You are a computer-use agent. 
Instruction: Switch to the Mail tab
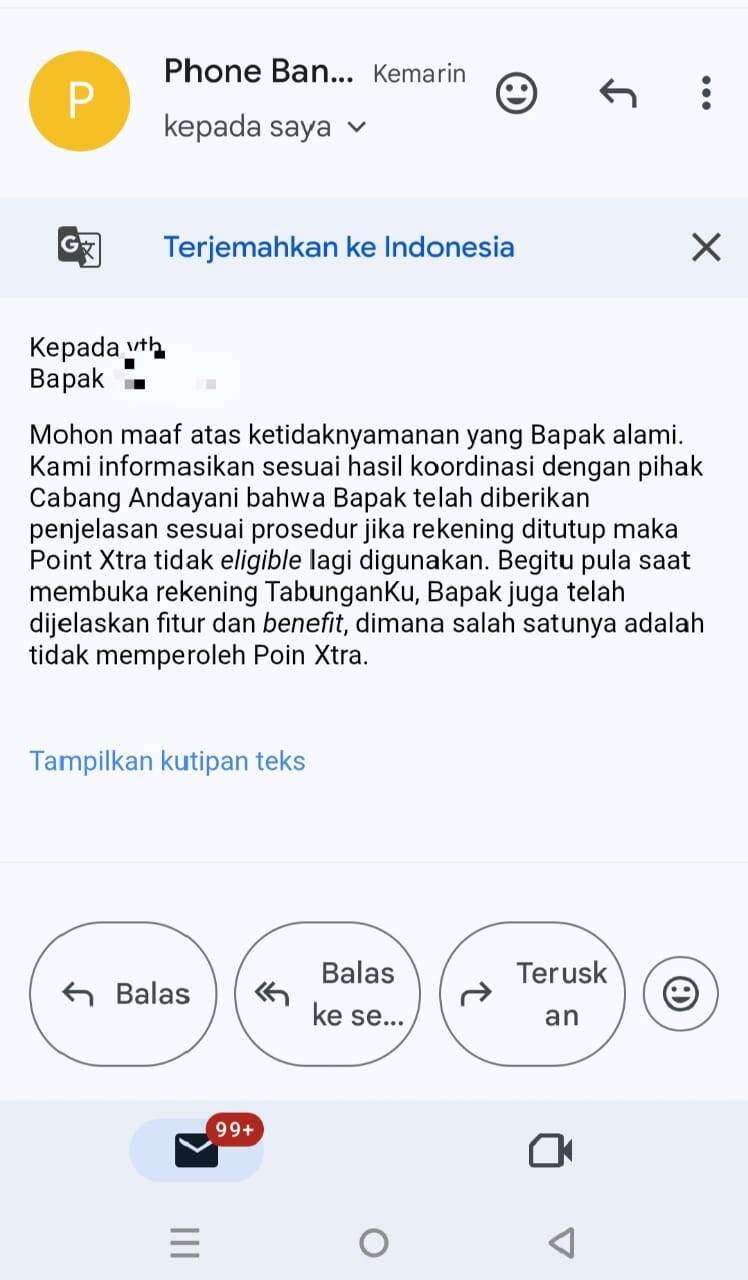point(197,1150)
